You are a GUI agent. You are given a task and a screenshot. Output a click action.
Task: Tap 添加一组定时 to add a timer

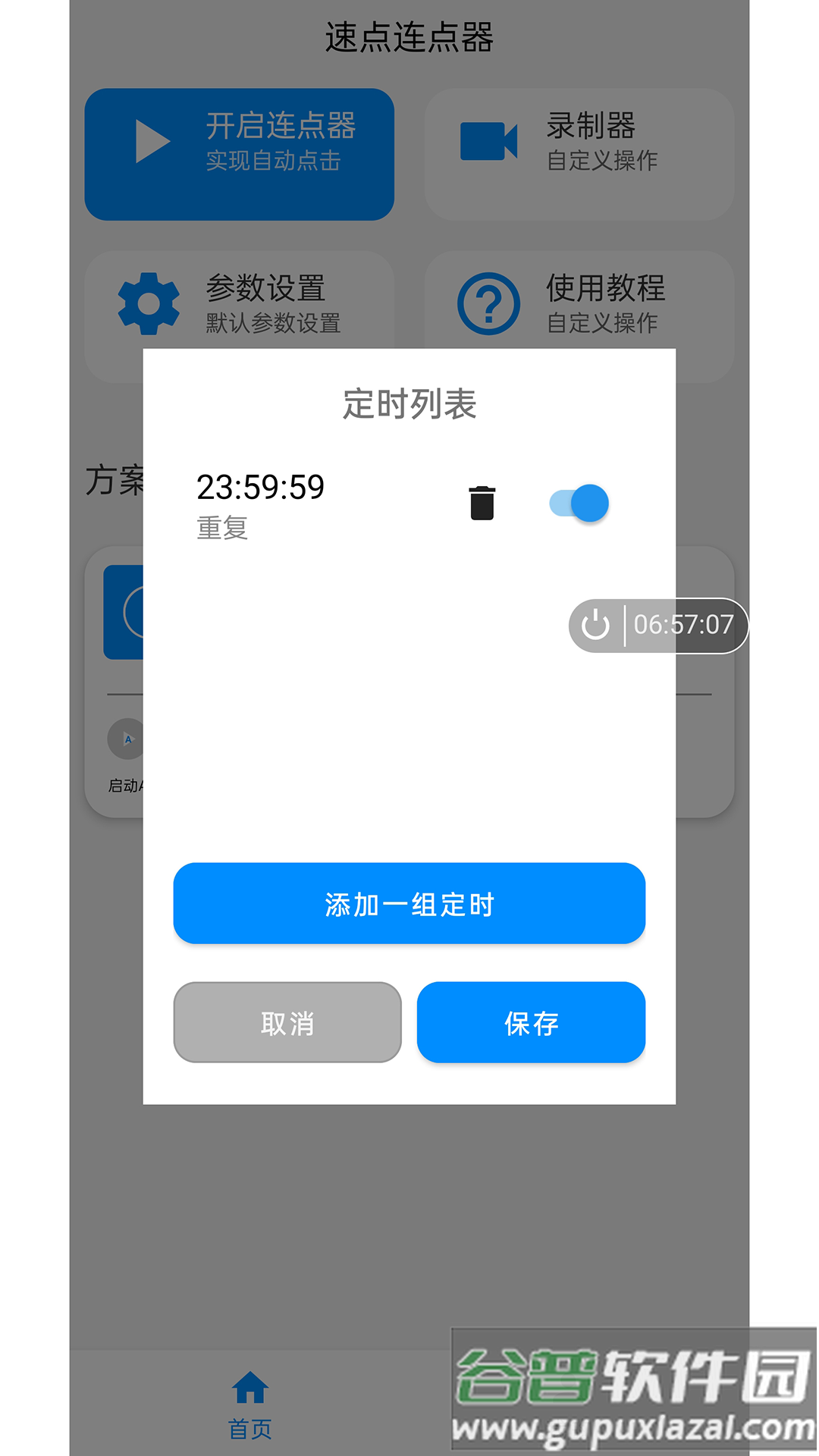(409, 903)
